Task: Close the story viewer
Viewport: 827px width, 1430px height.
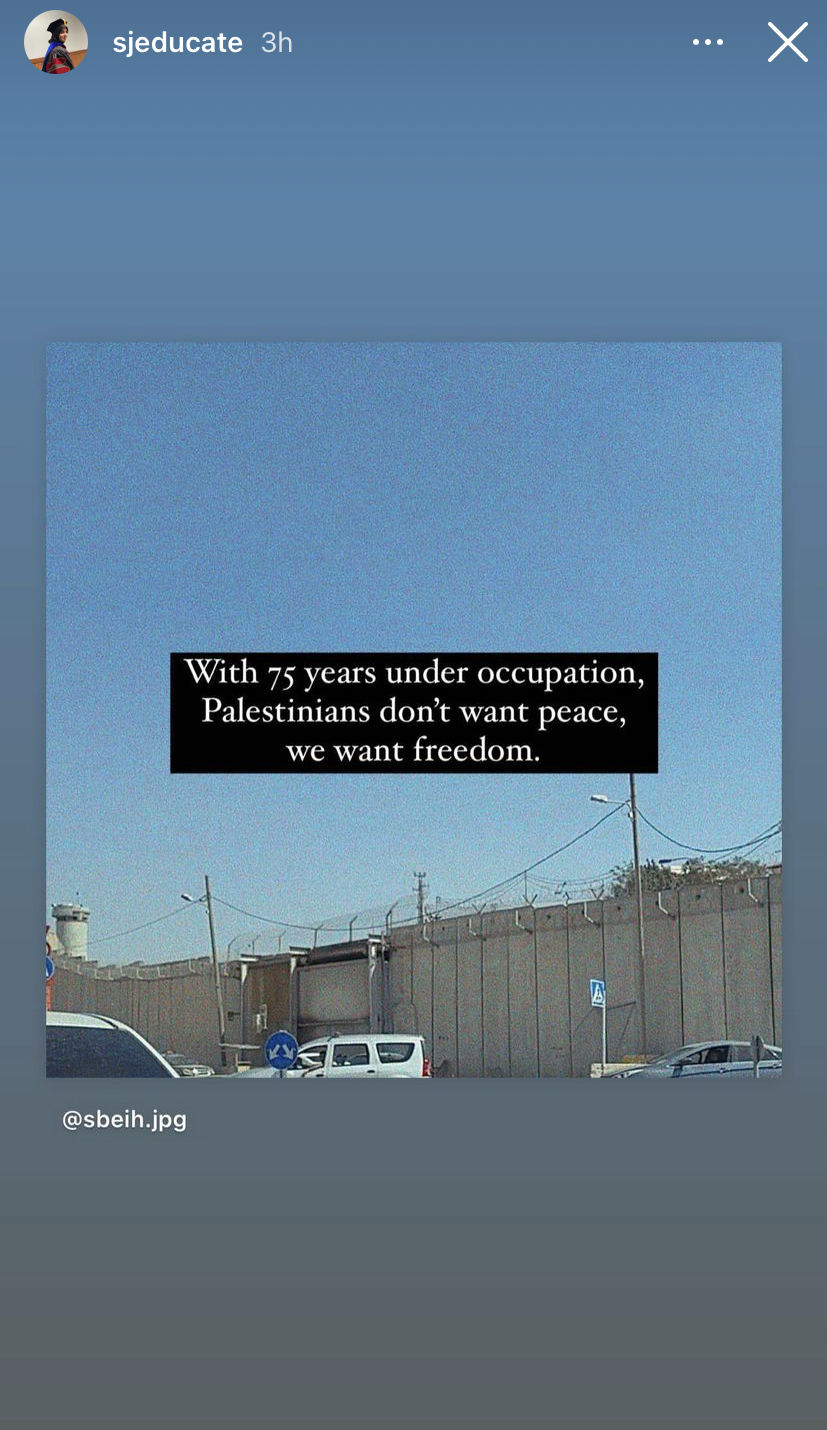Action: pyautogui.click(x=787, y=42)
